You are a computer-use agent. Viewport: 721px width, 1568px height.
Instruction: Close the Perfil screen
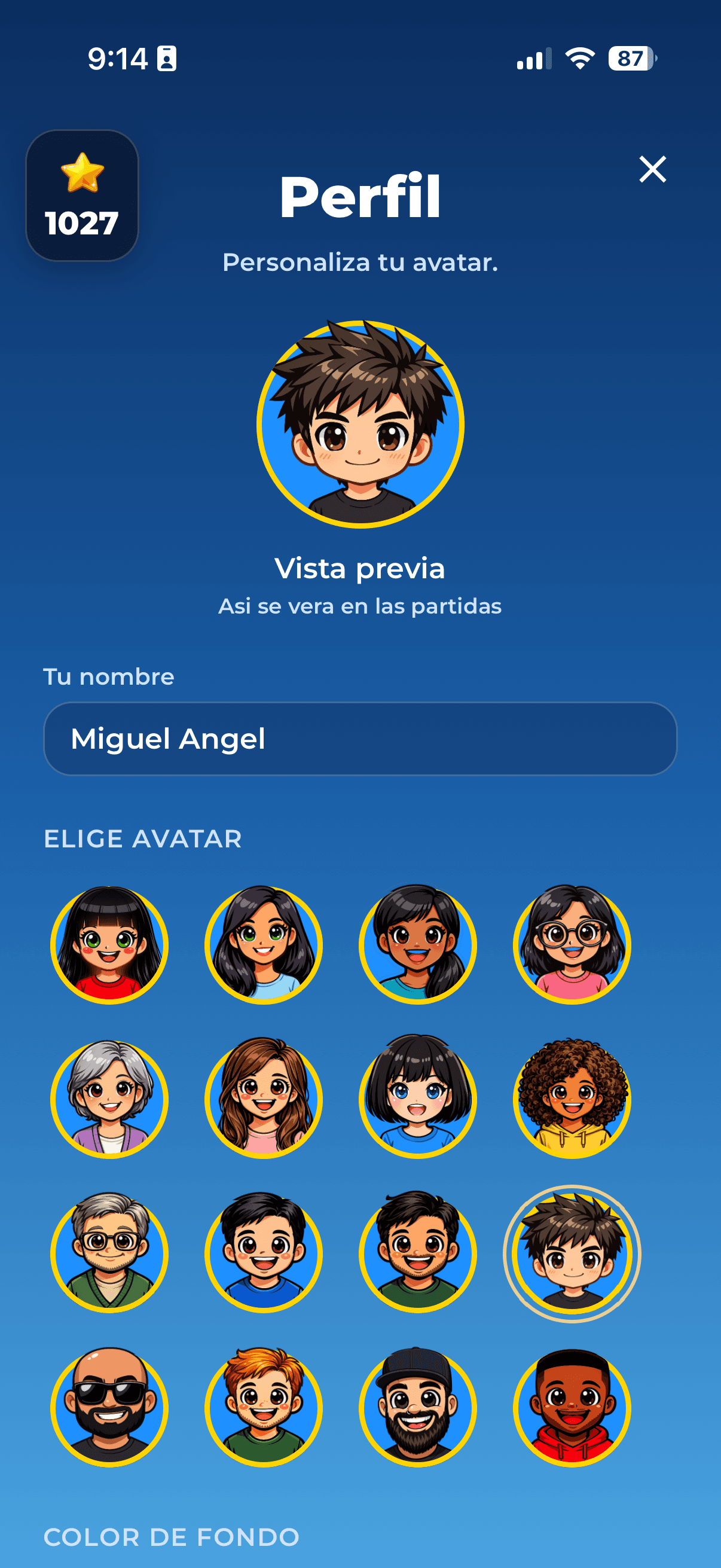pos(653,170)
